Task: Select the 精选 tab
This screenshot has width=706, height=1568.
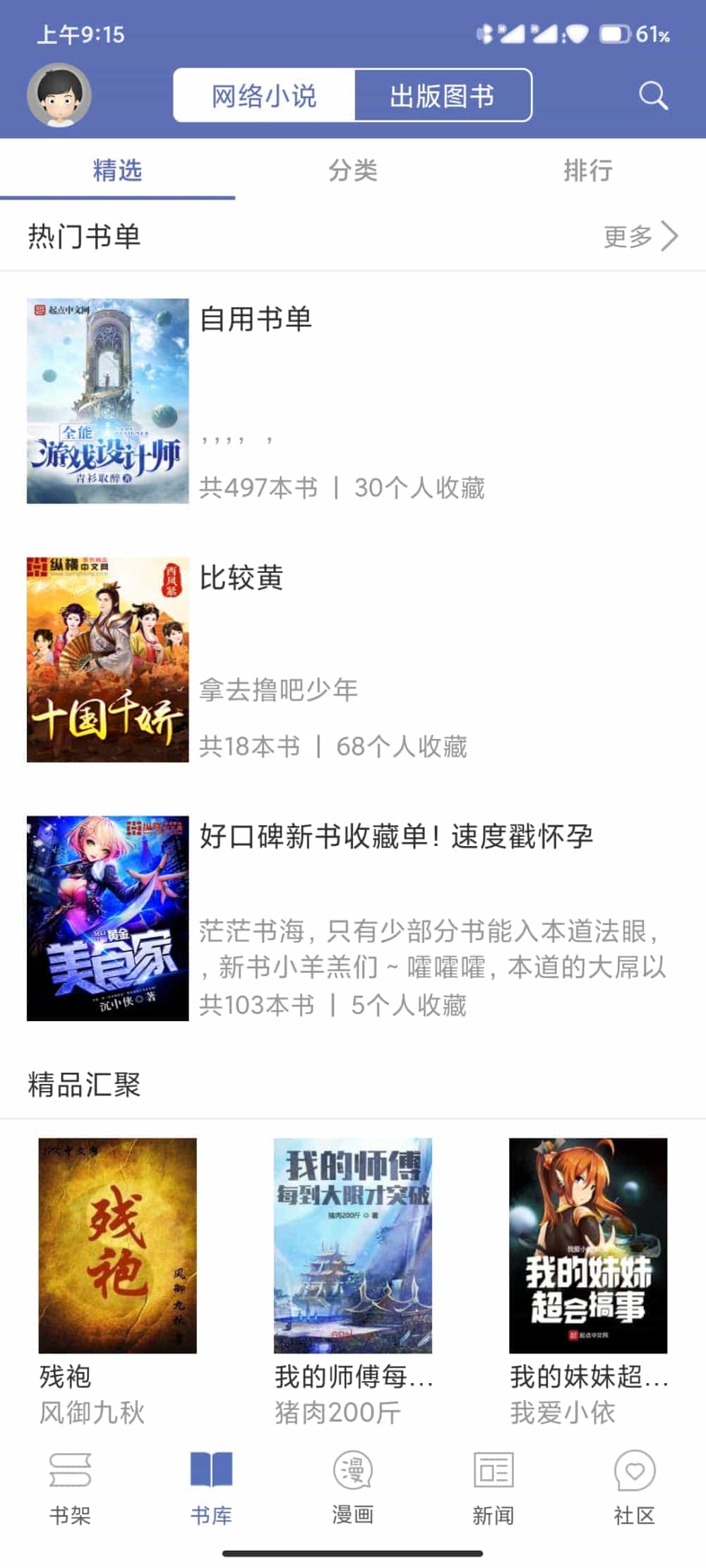Action: [117, 170]
